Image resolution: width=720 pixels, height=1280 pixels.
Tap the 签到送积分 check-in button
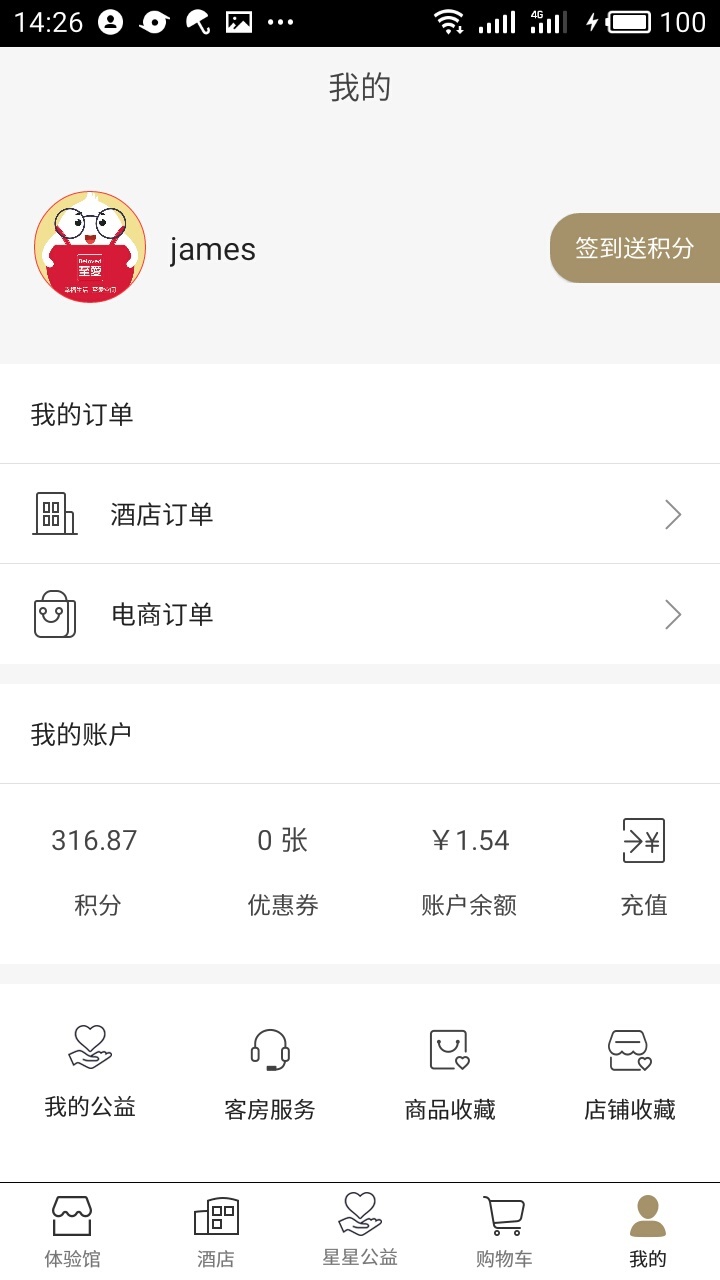tap(634, 248)
